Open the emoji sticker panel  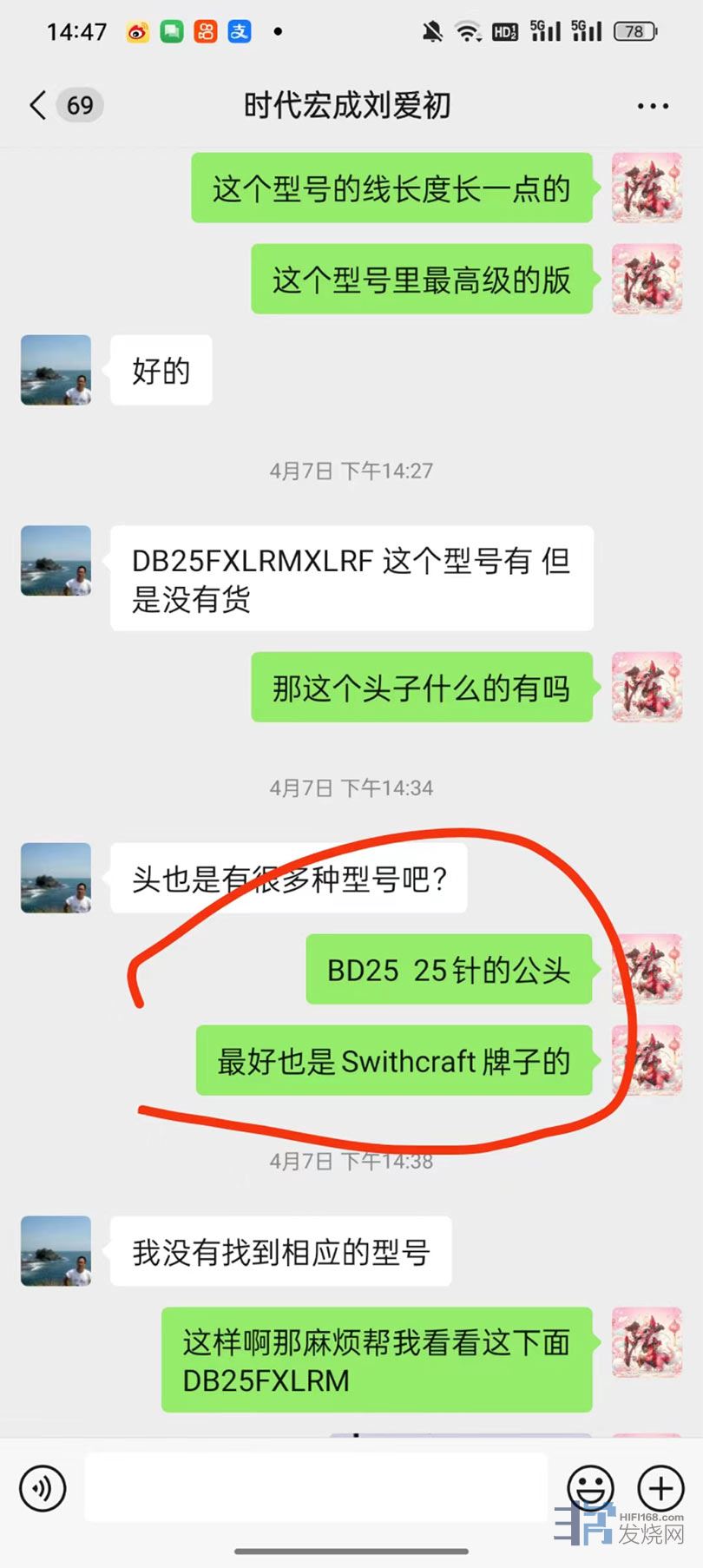pyautogui.click(x=590, y=1487)
